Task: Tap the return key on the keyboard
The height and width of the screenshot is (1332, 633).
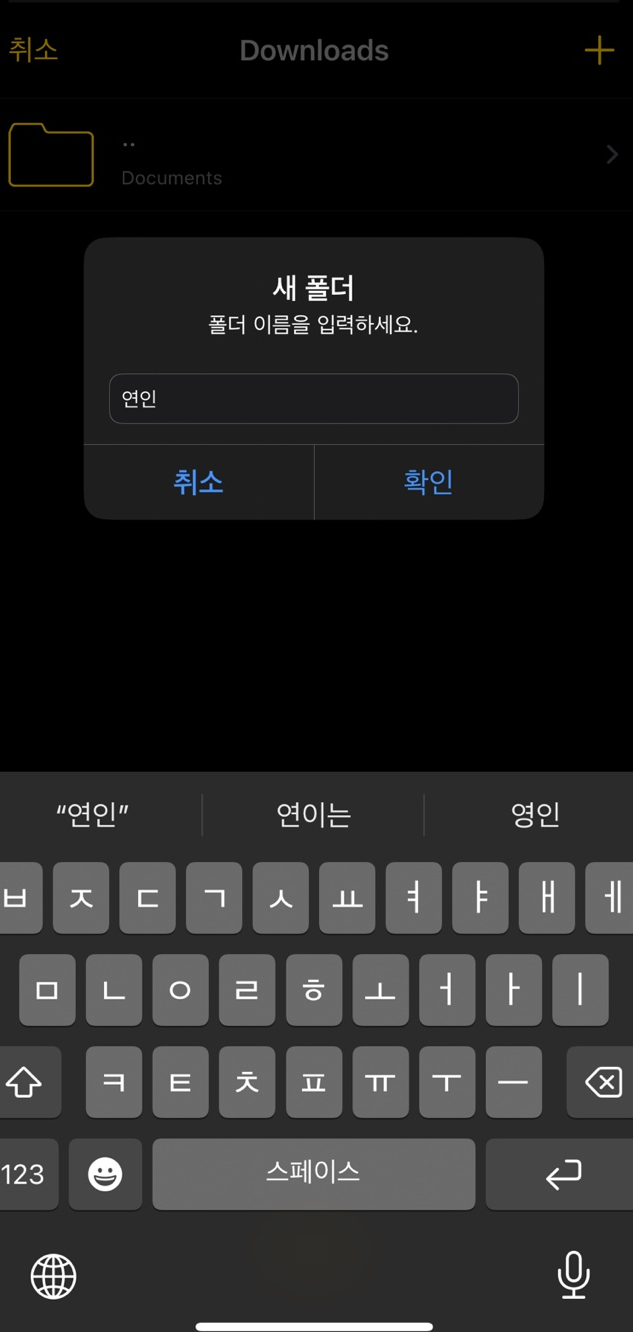Action: tap(562, 1174)
